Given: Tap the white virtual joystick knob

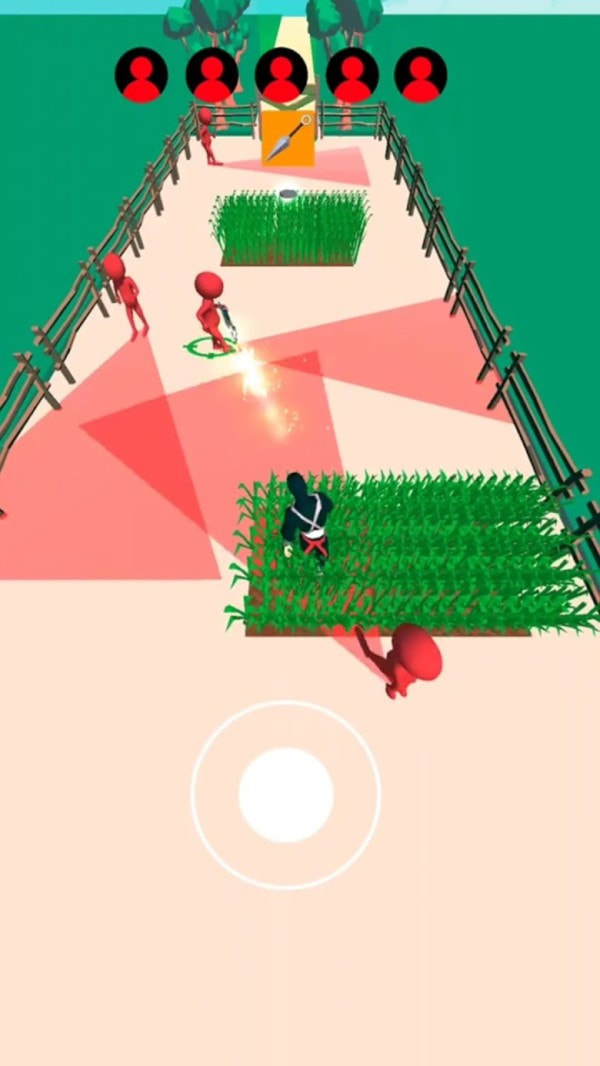Looking at the screenshot, I should [x=286, y=794].
